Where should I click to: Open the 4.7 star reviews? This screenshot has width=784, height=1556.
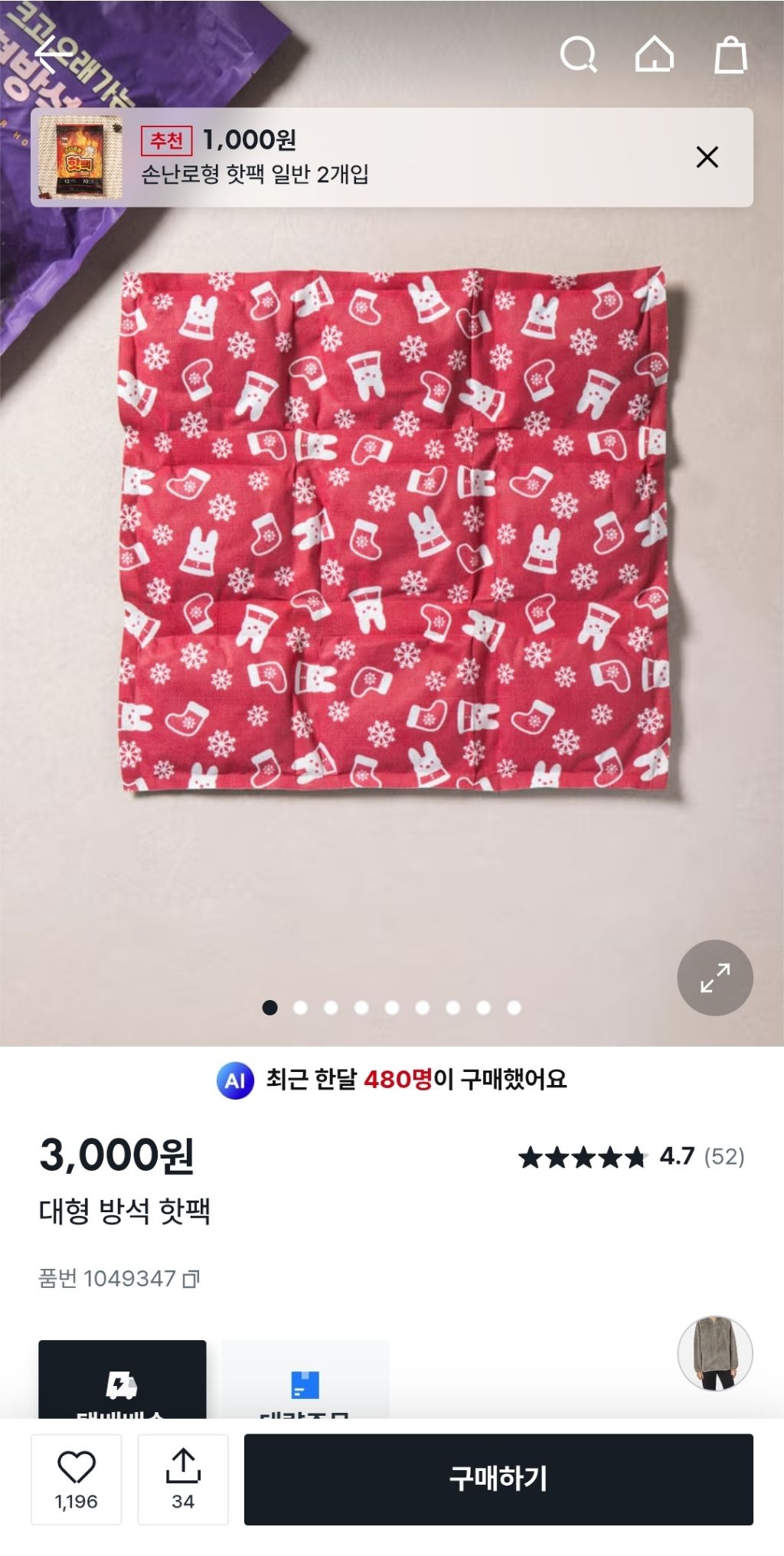pyautogui.click(x=631, y=1156)
